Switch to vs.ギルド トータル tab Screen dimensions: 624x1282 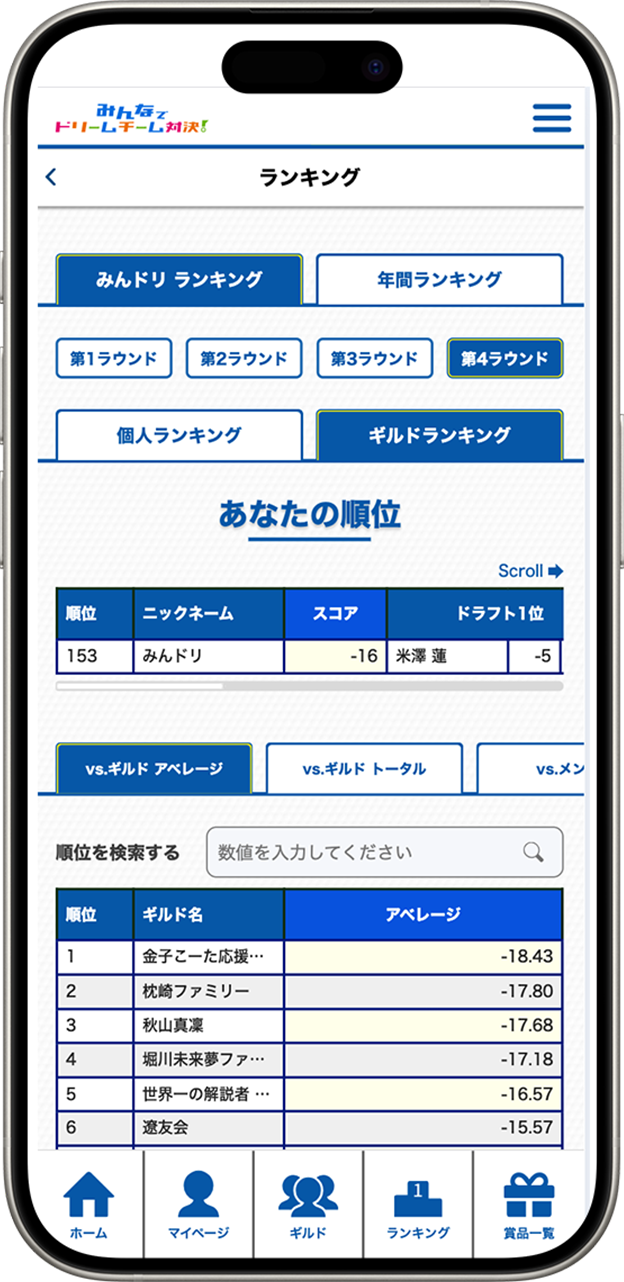pos(364,768)
